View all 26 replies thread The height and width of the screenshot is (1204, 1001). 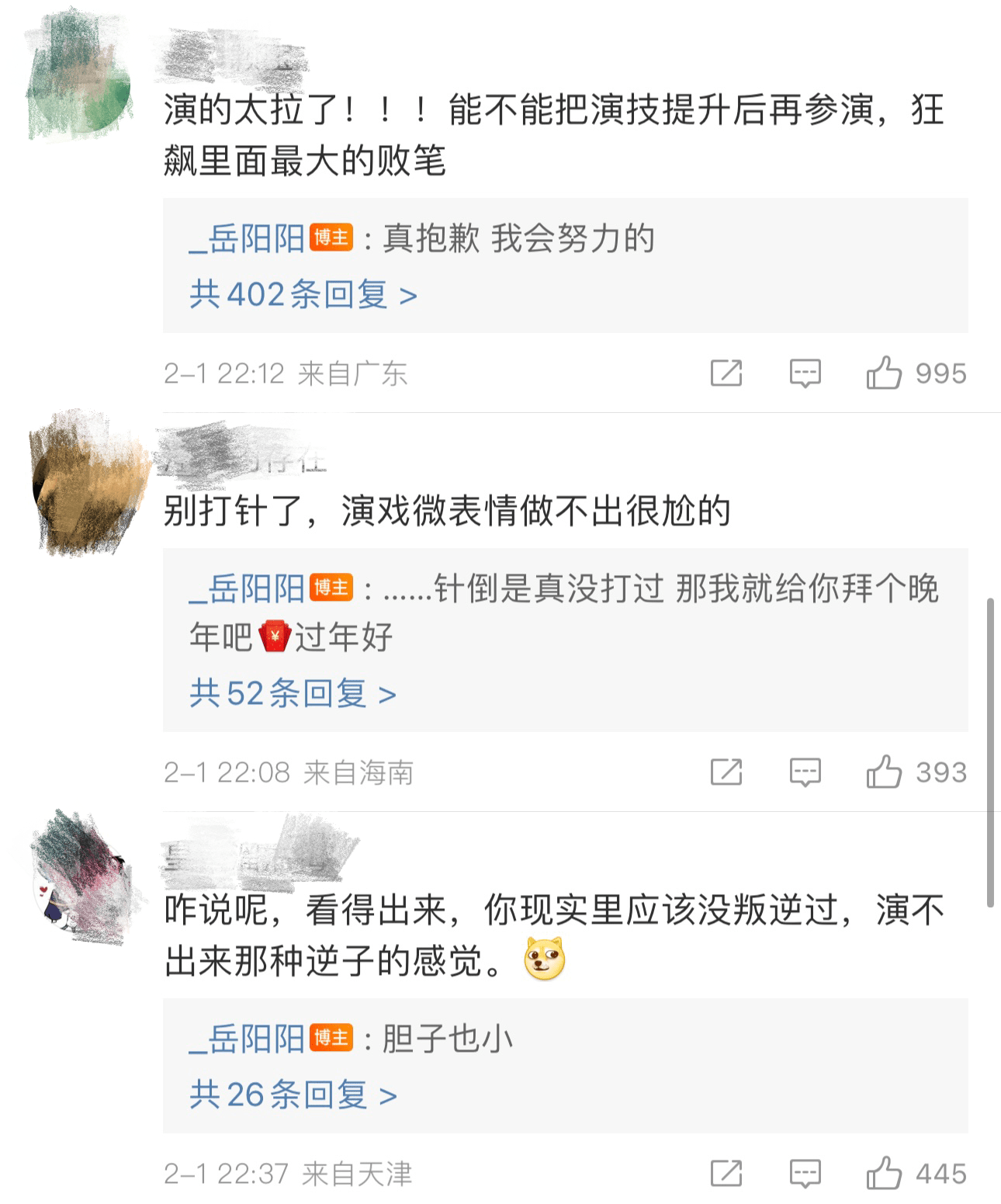coord(293,1095)
